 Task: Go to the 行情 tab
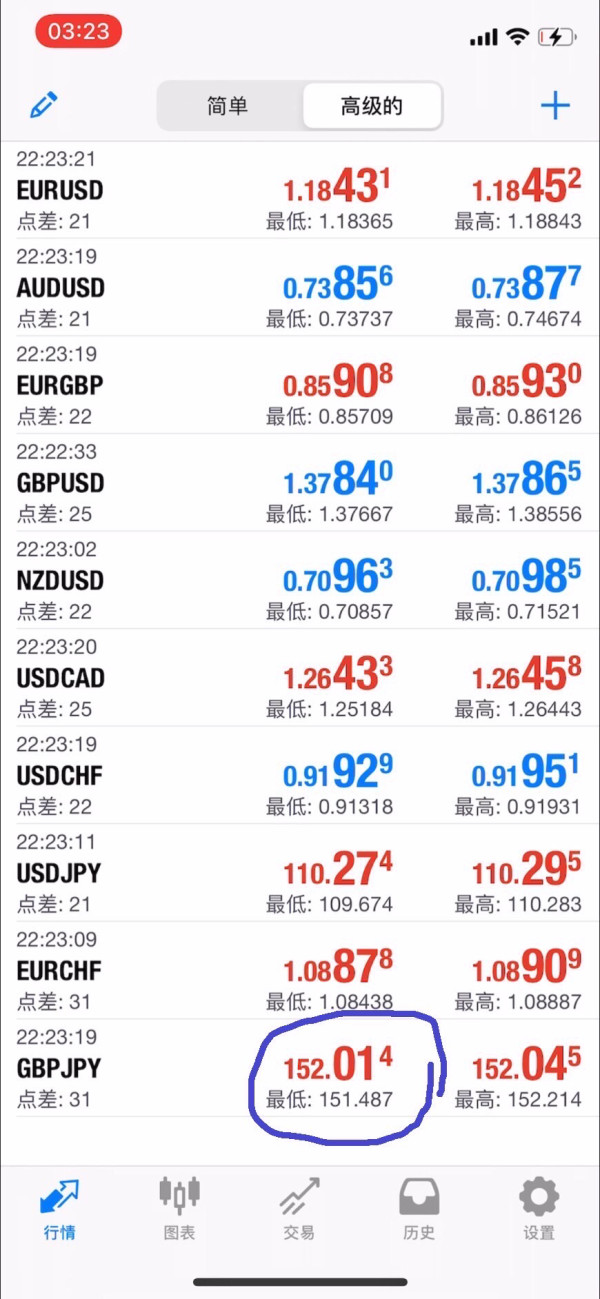[x=60, y=1208]
